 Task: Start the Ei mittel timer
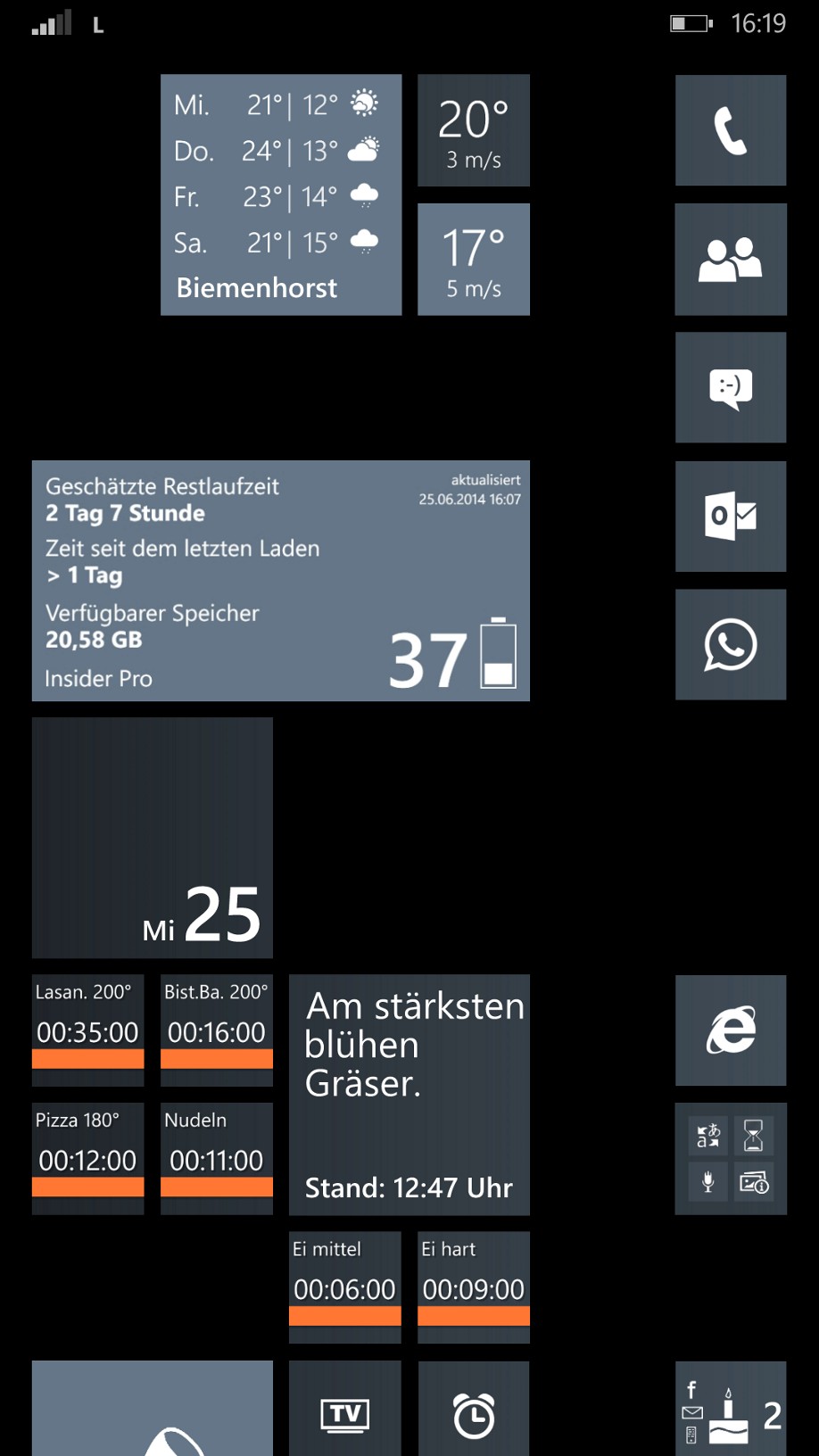click(345, 1287)
